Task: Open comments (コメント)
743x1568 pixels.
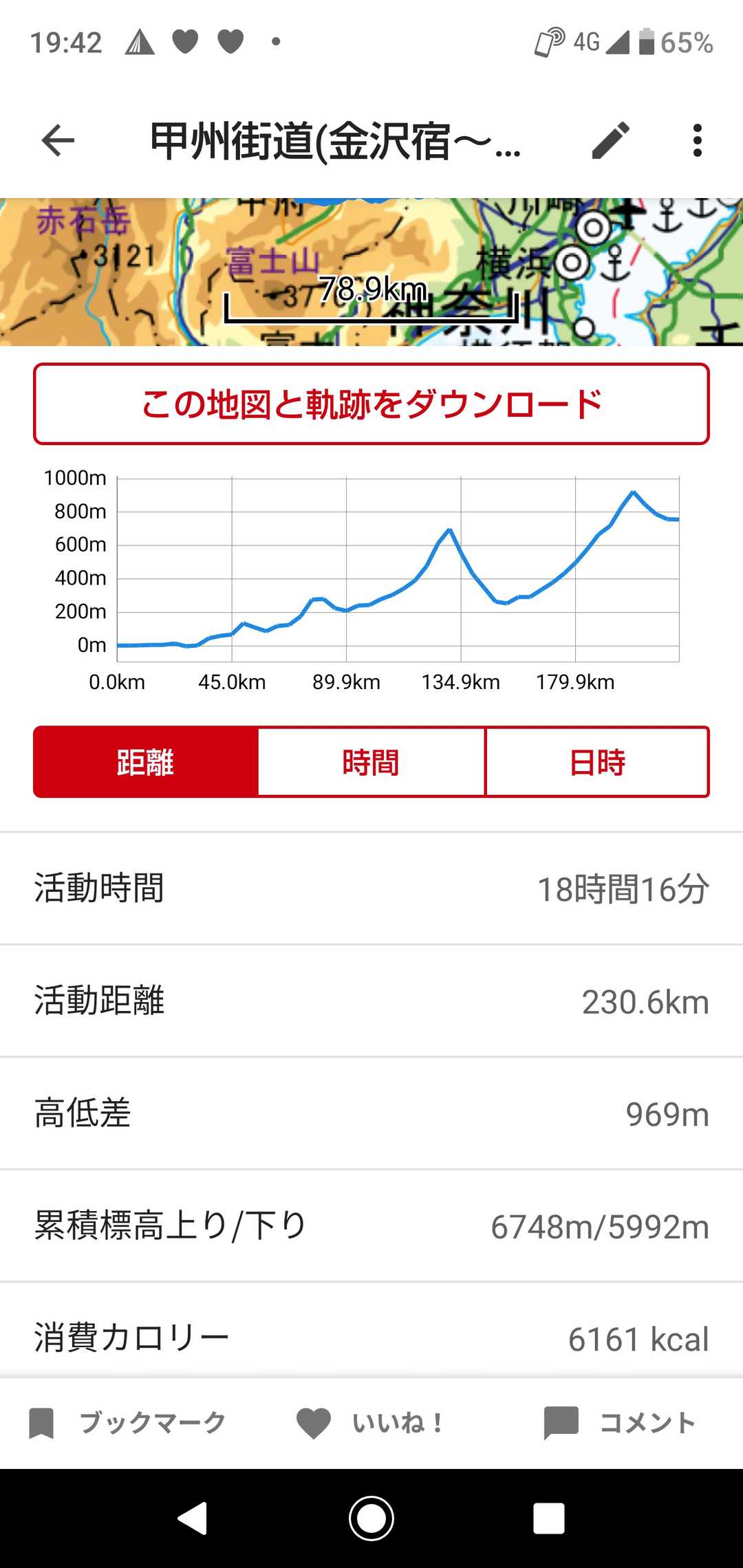Action: click(621, 1422)
